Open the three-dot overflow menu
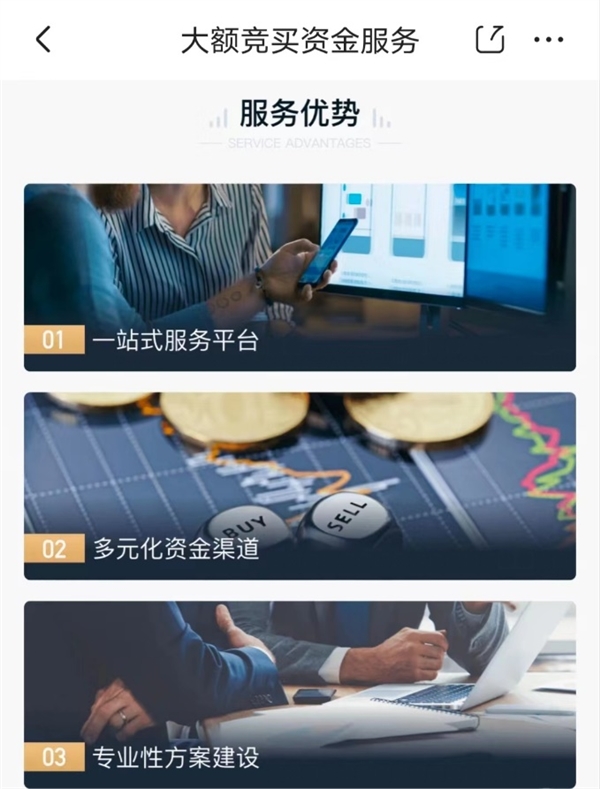This screenshot has width=600, height=789. (x=549, y=40)
